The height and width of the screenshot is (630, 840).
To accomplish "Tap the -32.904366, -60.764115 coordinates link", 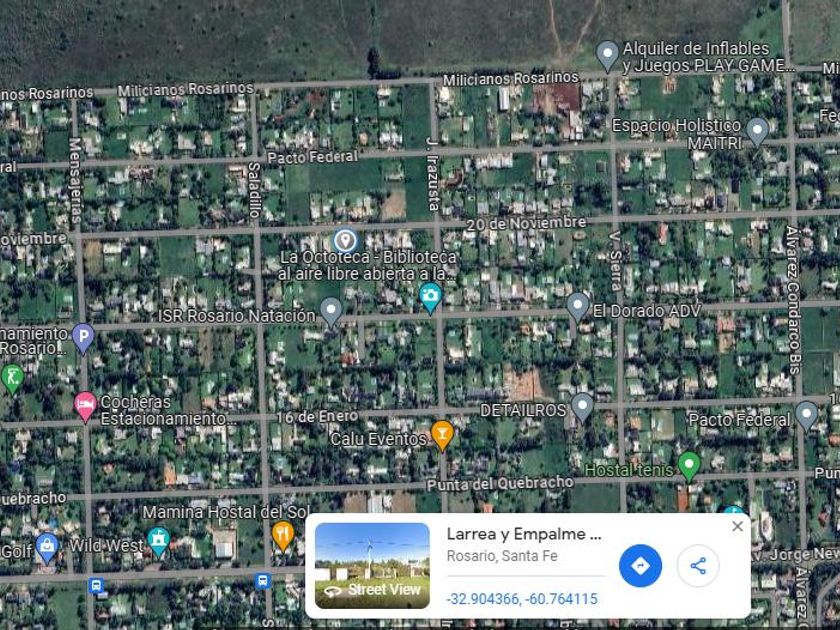I will click(521, 599).
